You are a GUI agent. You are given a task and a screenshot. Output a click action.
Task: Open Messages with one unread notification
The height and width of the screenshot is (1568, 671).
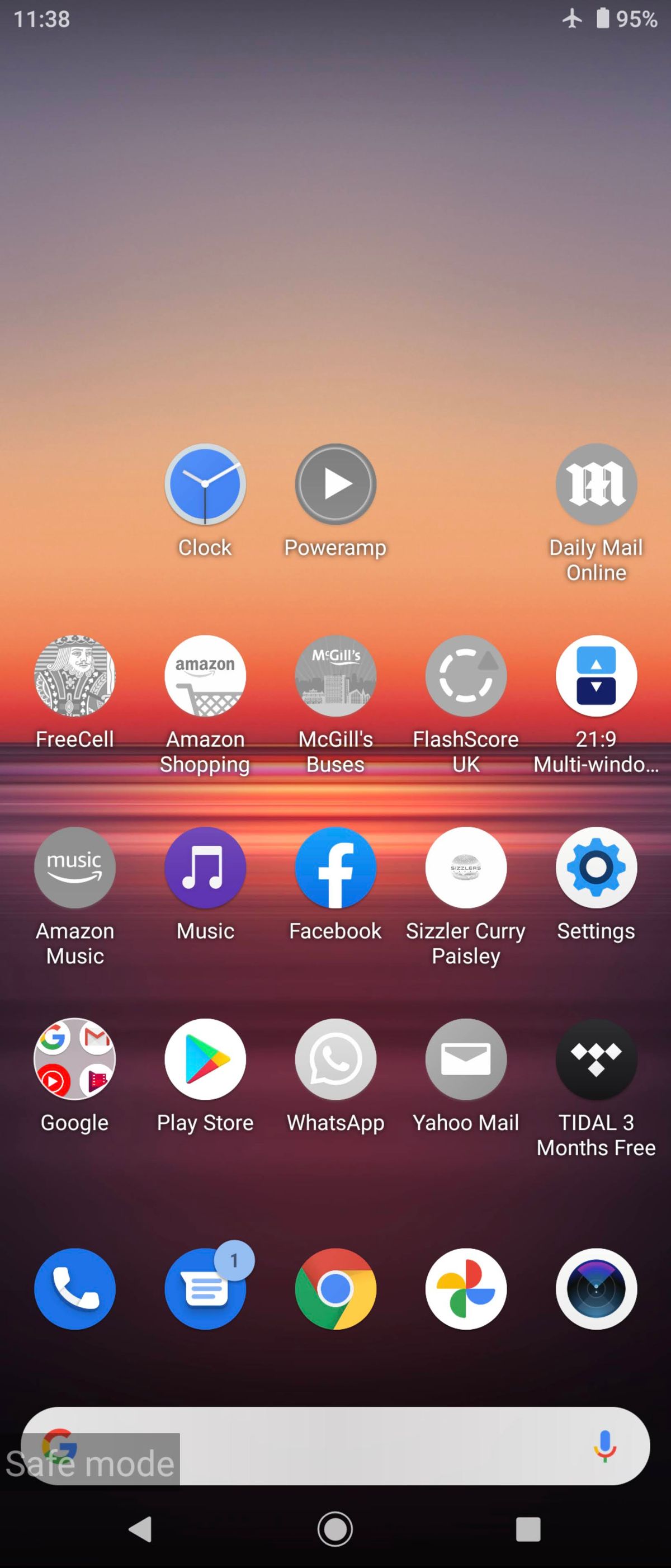coord(205,1289)
